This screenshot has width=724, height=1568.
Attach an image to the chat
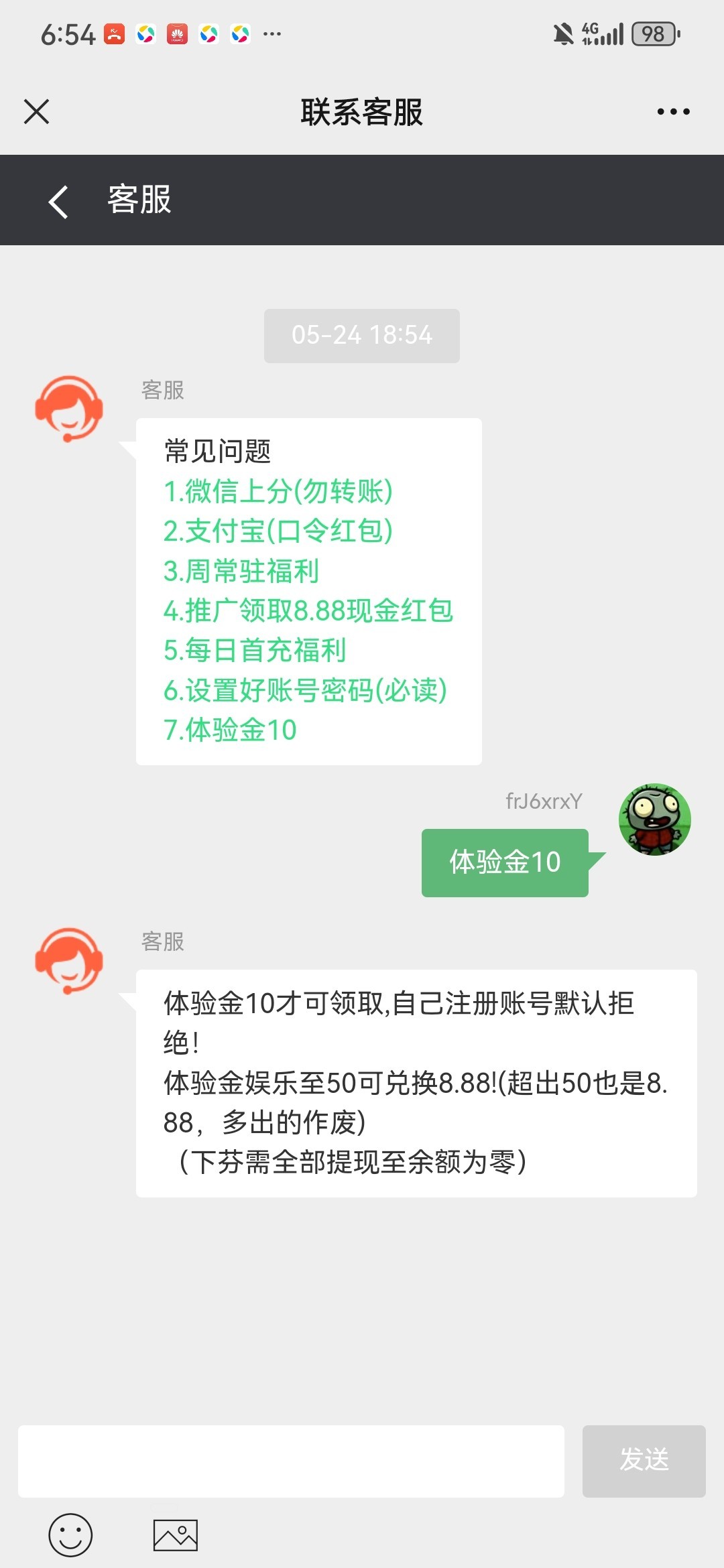176,1535
